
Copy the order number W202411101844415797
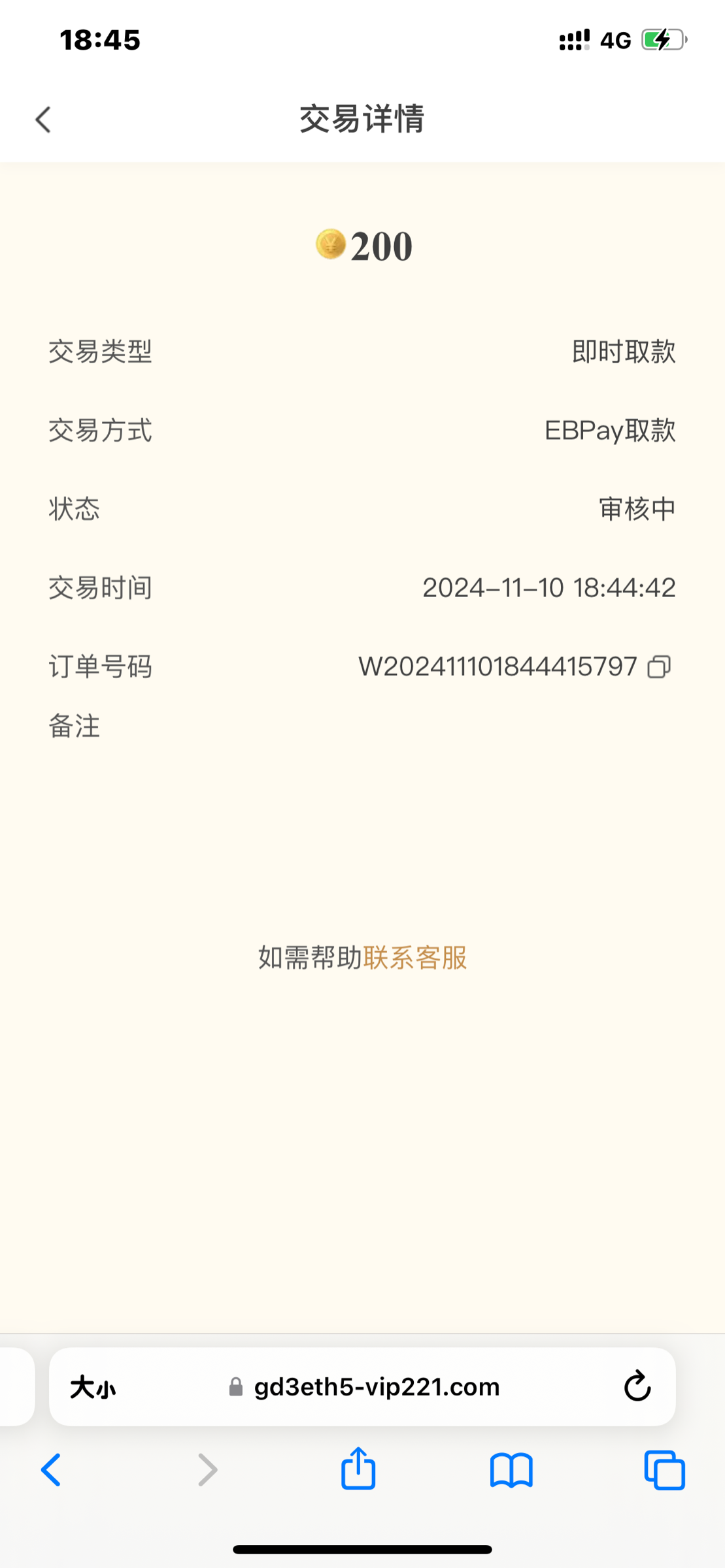(662, 667)
